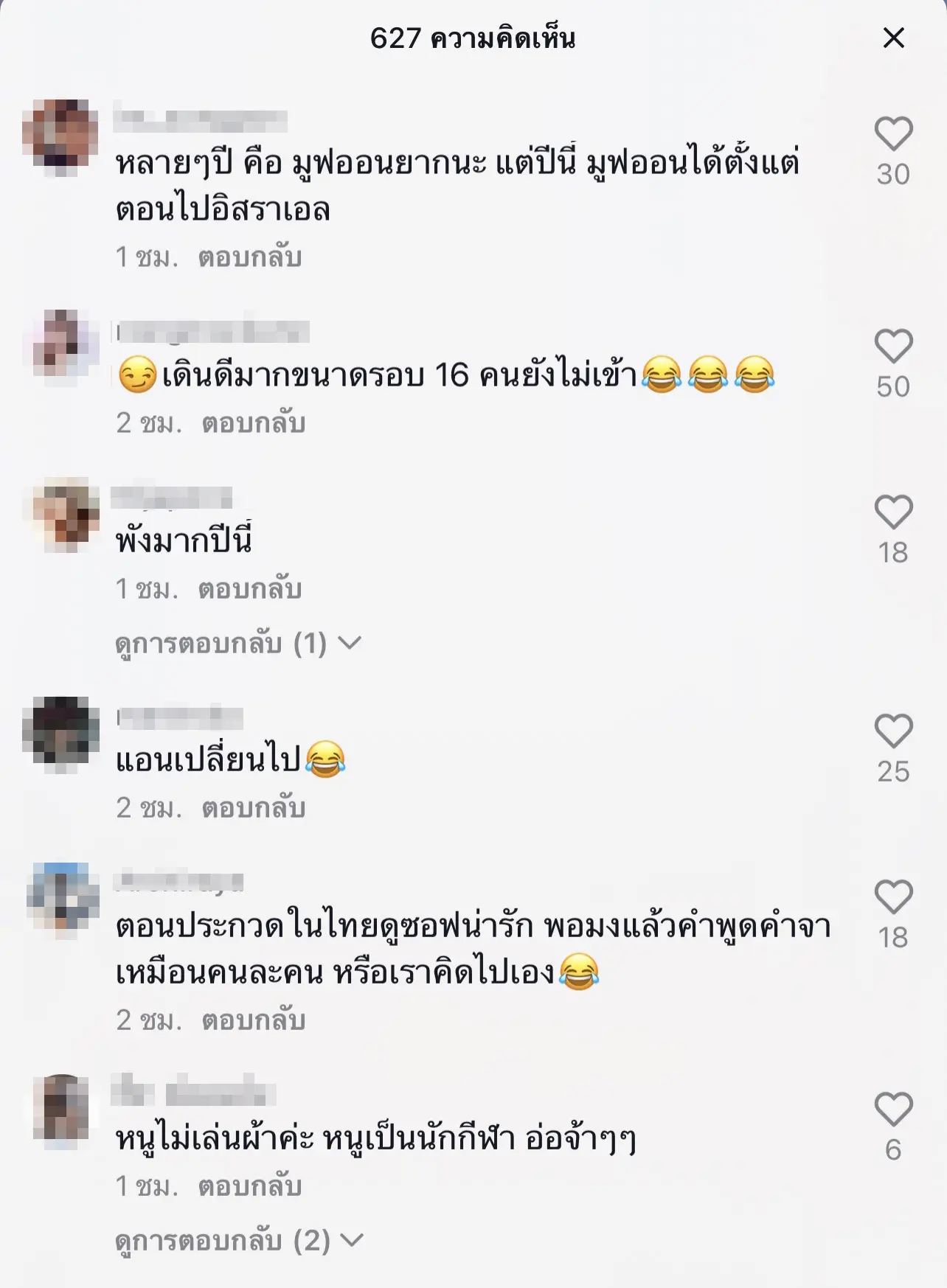947x1288 pixels.
Task: Like the comment 'พังมากปีนี้'
Action: [x=893, y=512]
